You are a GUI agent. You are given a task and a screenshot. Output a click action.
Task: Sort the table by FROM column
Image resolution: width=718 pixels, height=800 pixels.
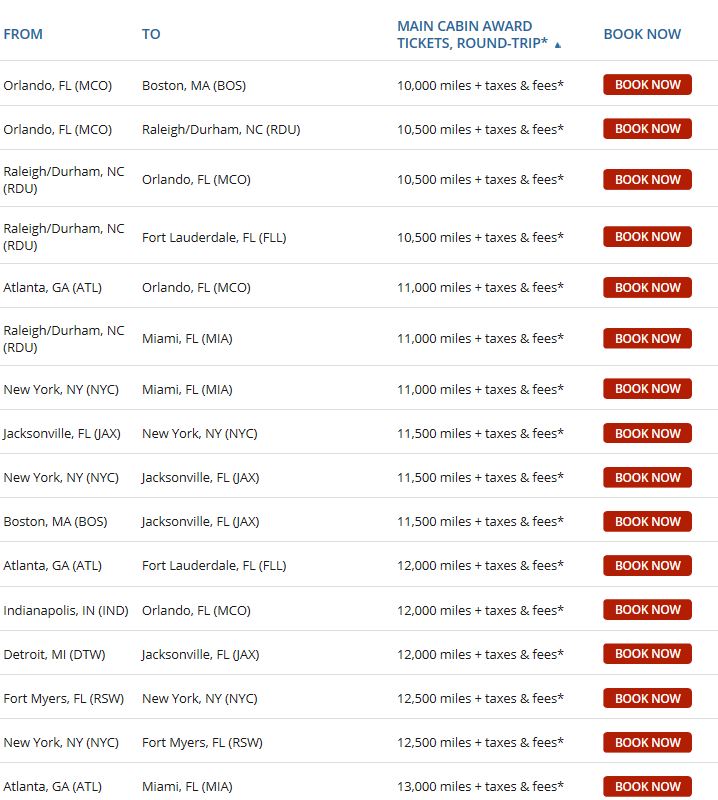tap(23, 34)
